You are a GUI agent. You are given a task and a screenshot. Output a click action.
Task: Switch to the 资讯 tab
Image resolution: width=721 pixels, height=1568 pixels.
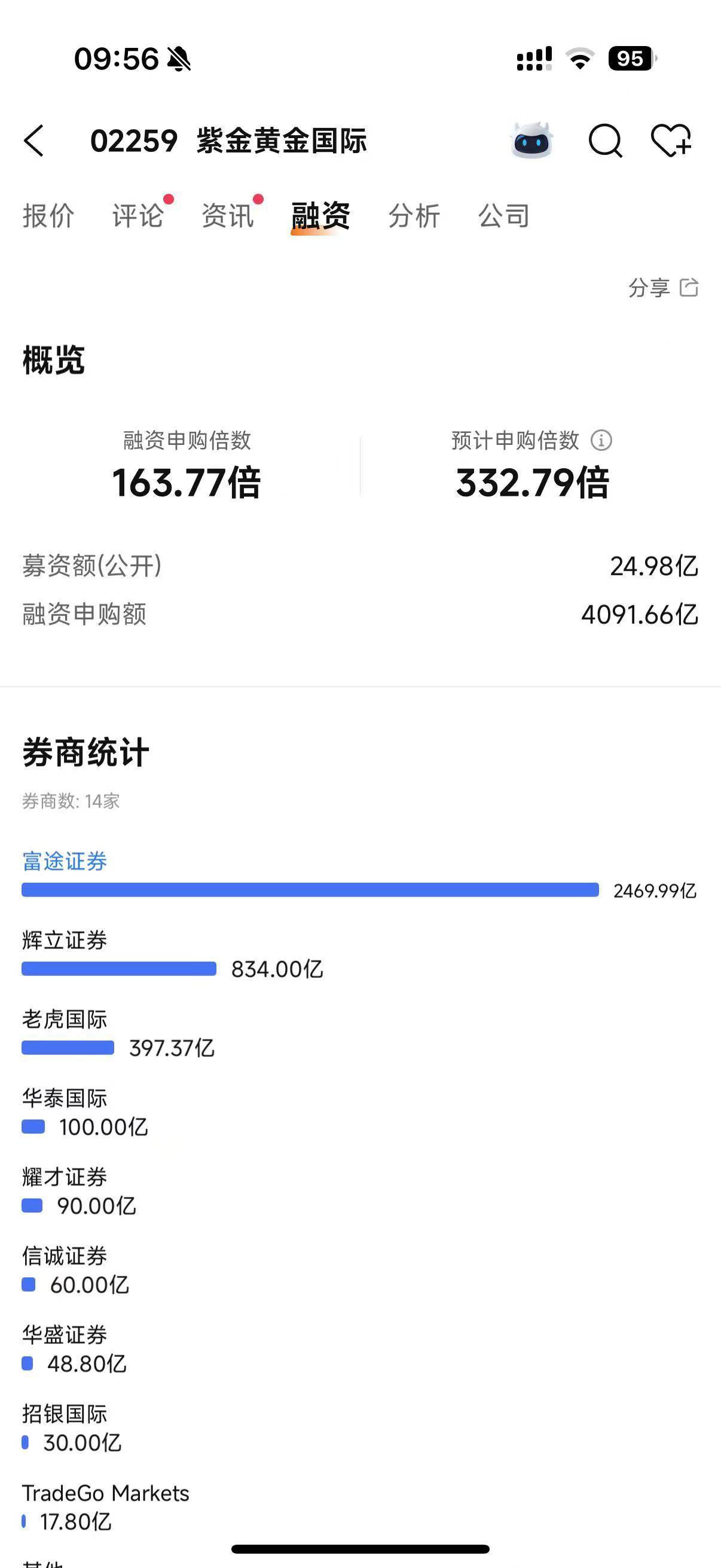pyautogui.click(x=228, y=216)
